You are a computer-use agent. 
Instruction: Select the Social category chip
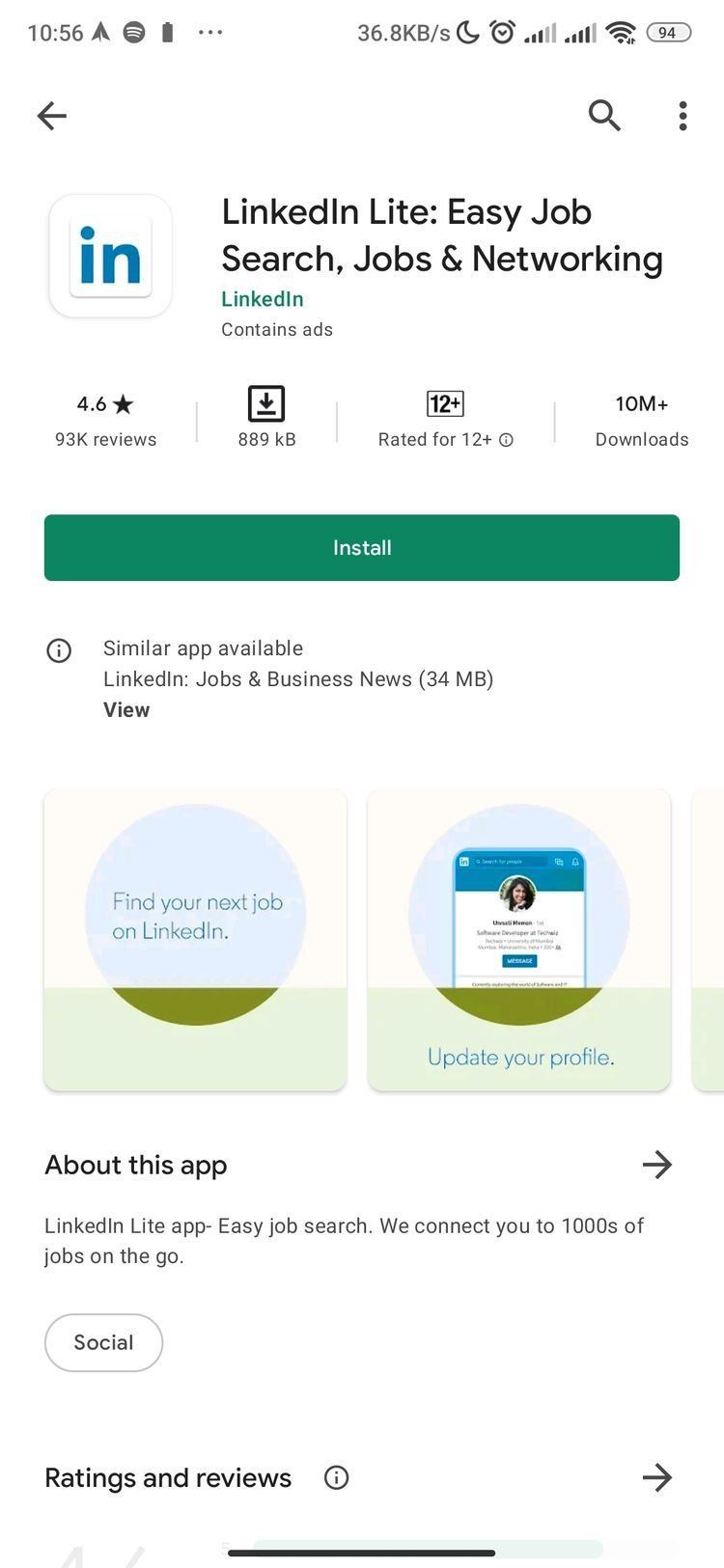(103, 1342)
